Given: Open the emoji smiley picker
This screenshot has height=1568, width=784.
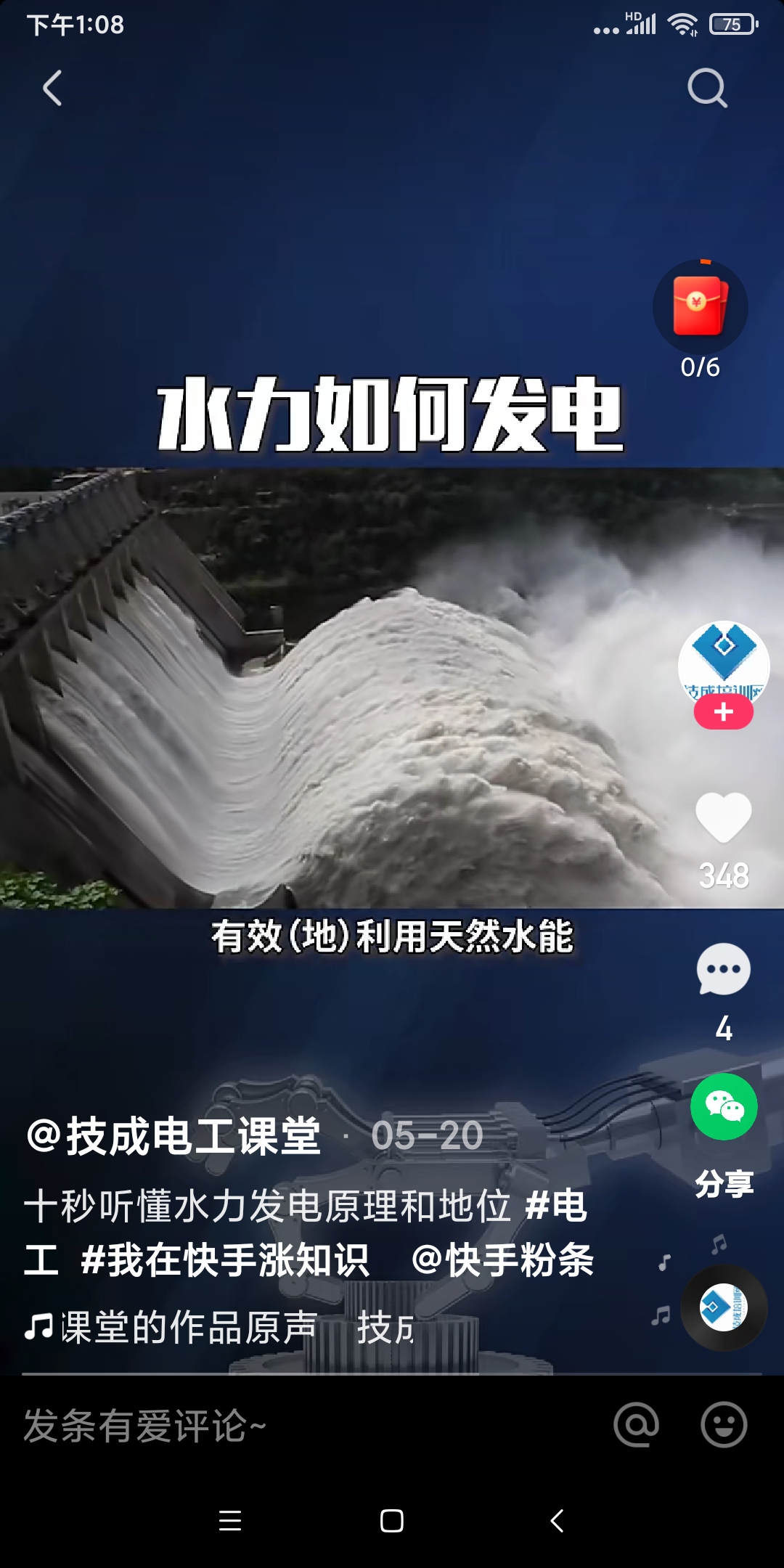Looking at the screenshot, I should pos(723,1425).
